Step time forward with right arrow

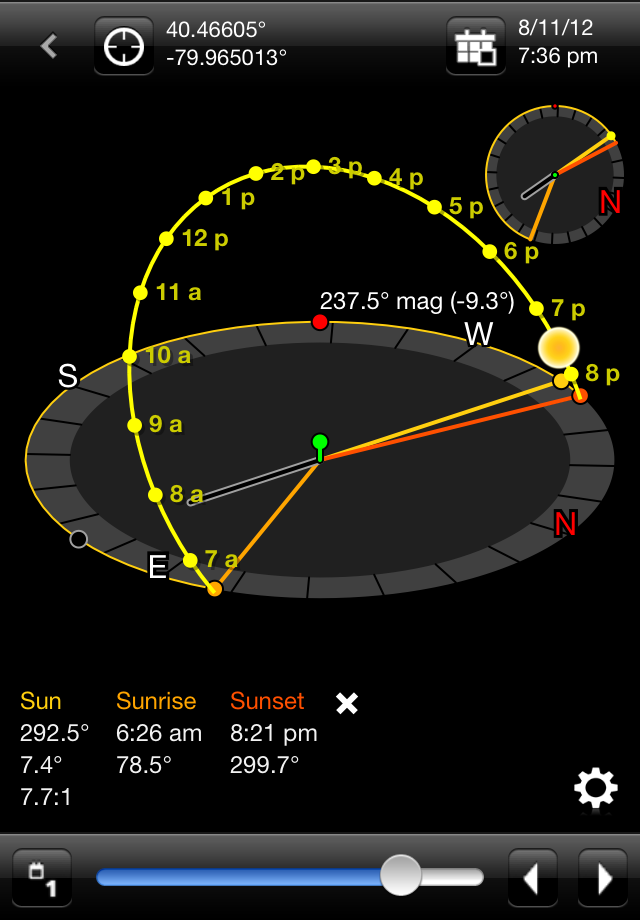(603, 878)
